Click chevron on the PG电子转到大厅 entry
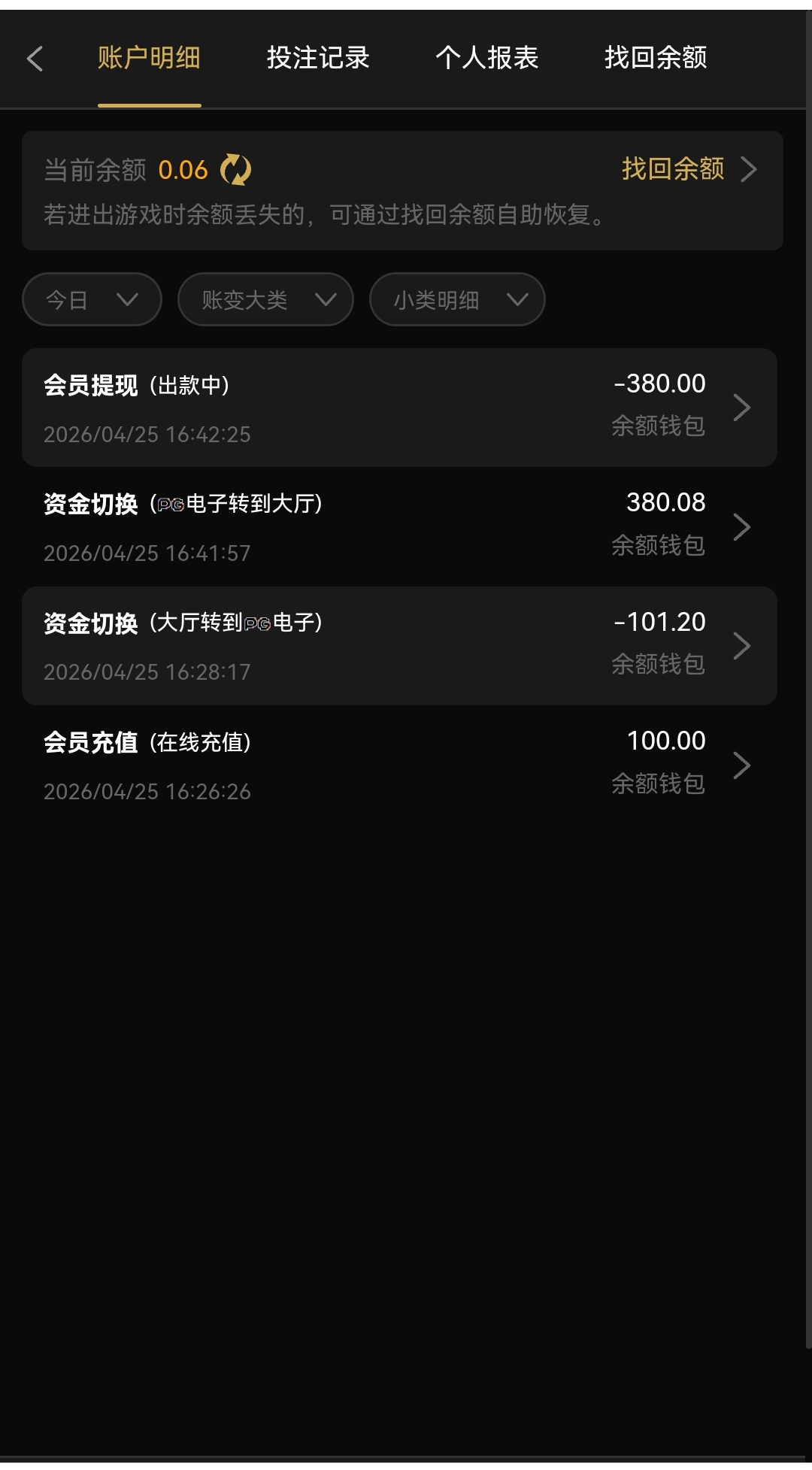 pos(743,526)
